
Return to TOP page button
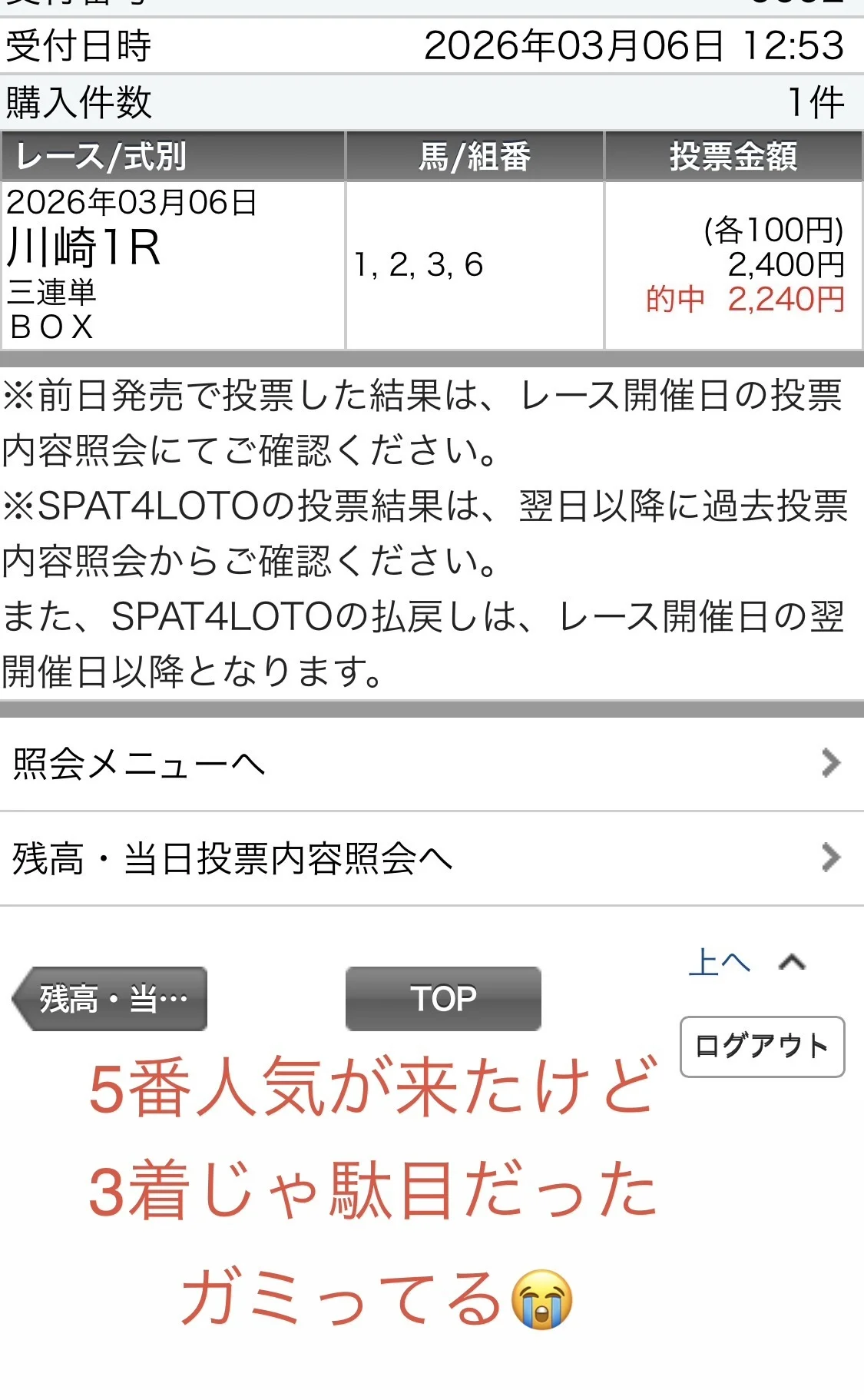click(x=443, y=999)
